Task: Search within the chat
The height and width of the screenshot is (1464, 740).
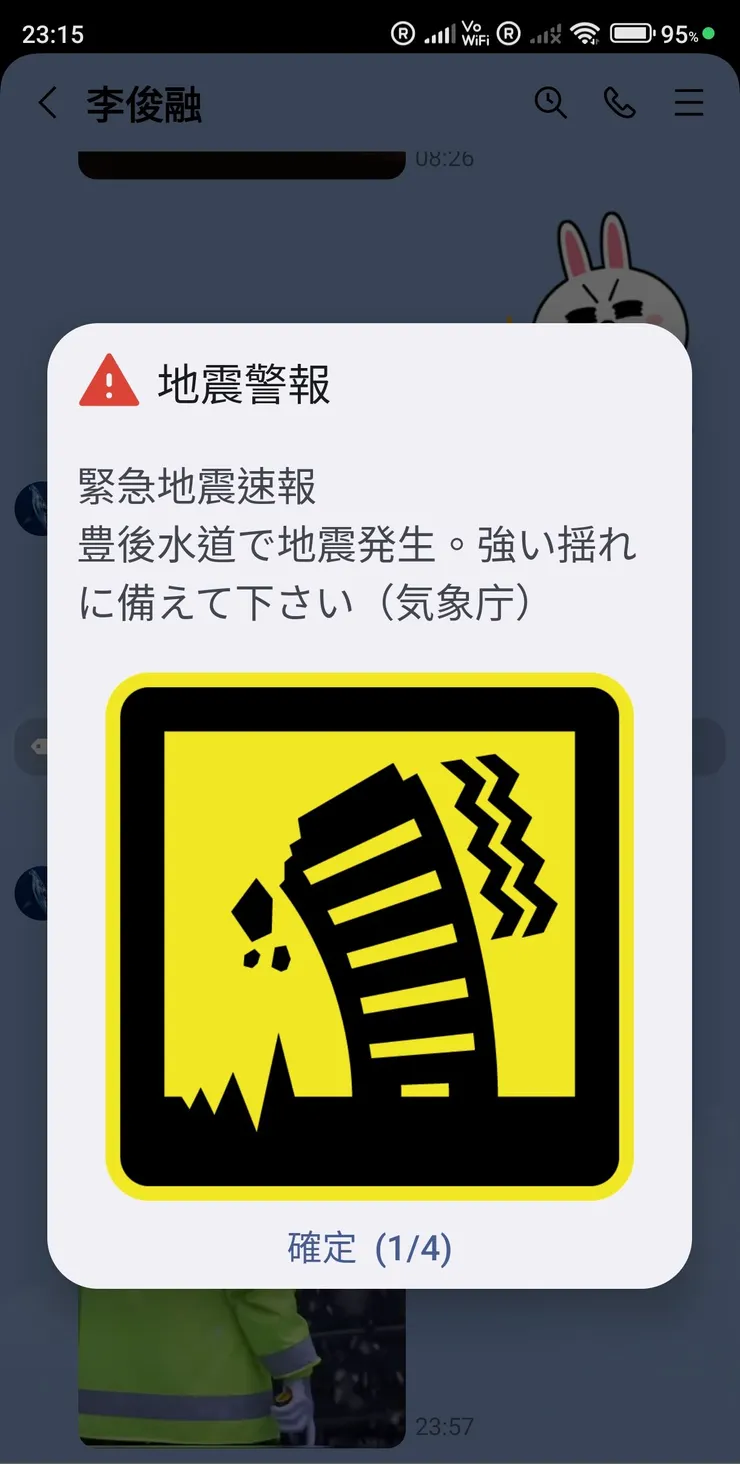Action: tap(550, 103)
